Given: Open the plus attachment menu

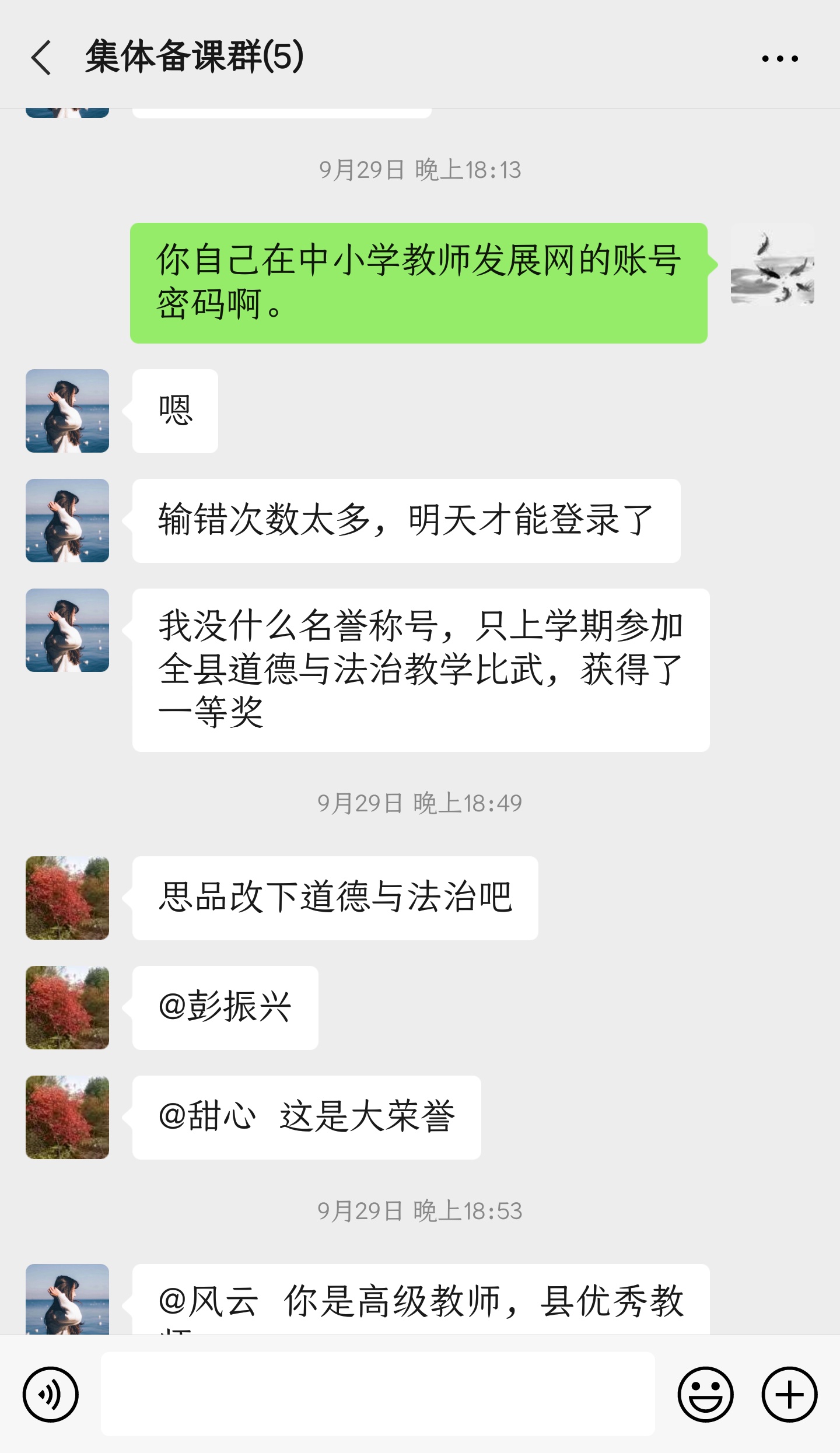Looking at the screenshot, I should (789, 1394).
